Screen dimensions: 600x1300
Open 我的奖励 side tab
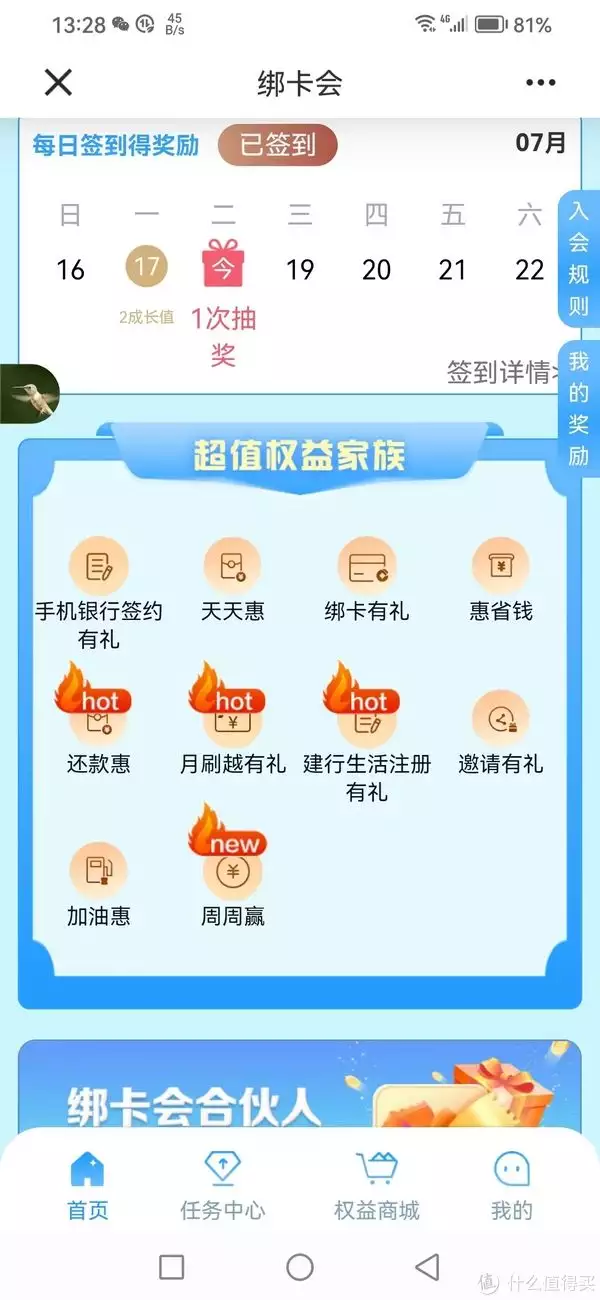click(x=579, y=407)
